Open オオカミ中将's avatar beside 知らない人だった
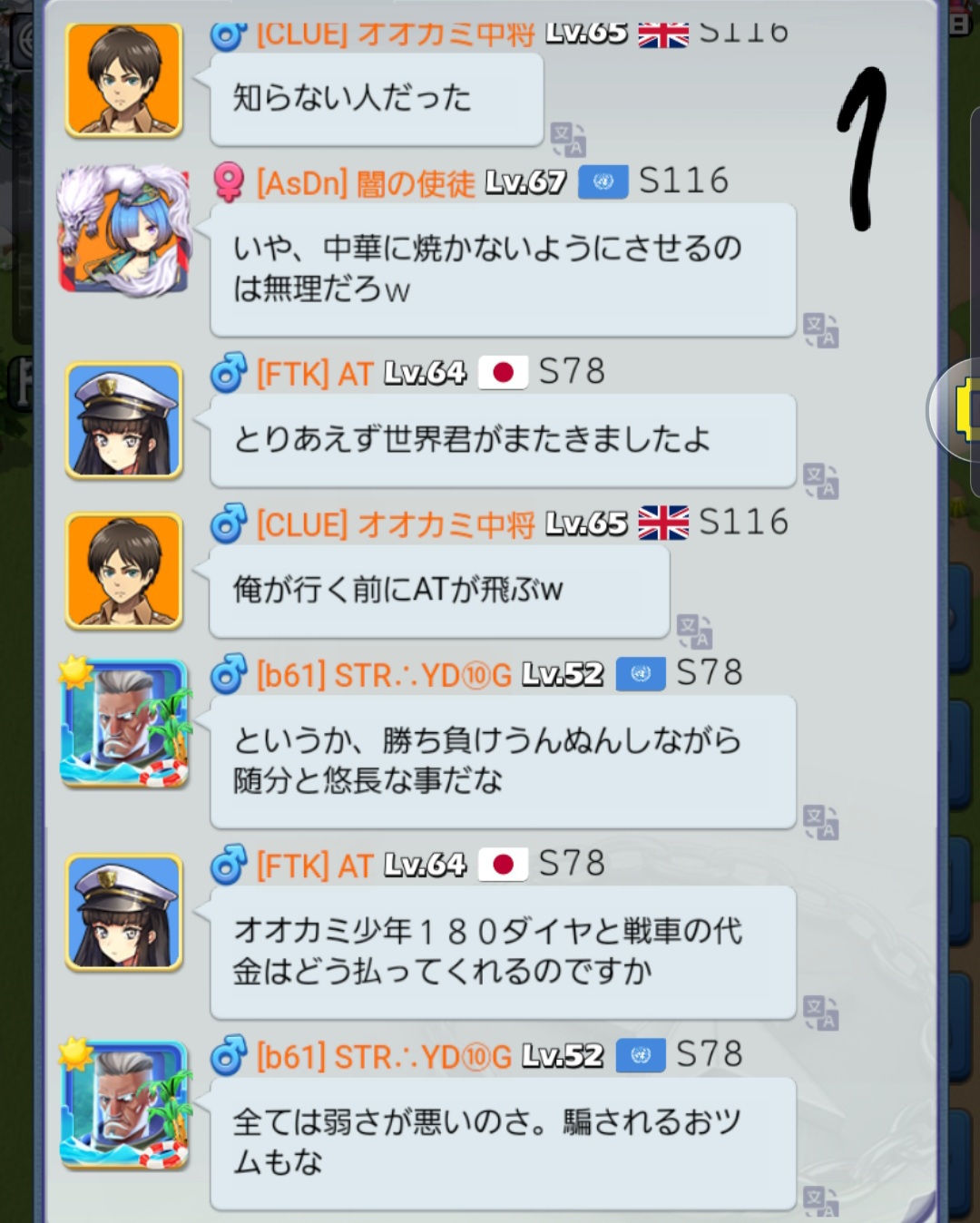The height and width of the screenshot is (1223, 980). click(x=124, y=80)
